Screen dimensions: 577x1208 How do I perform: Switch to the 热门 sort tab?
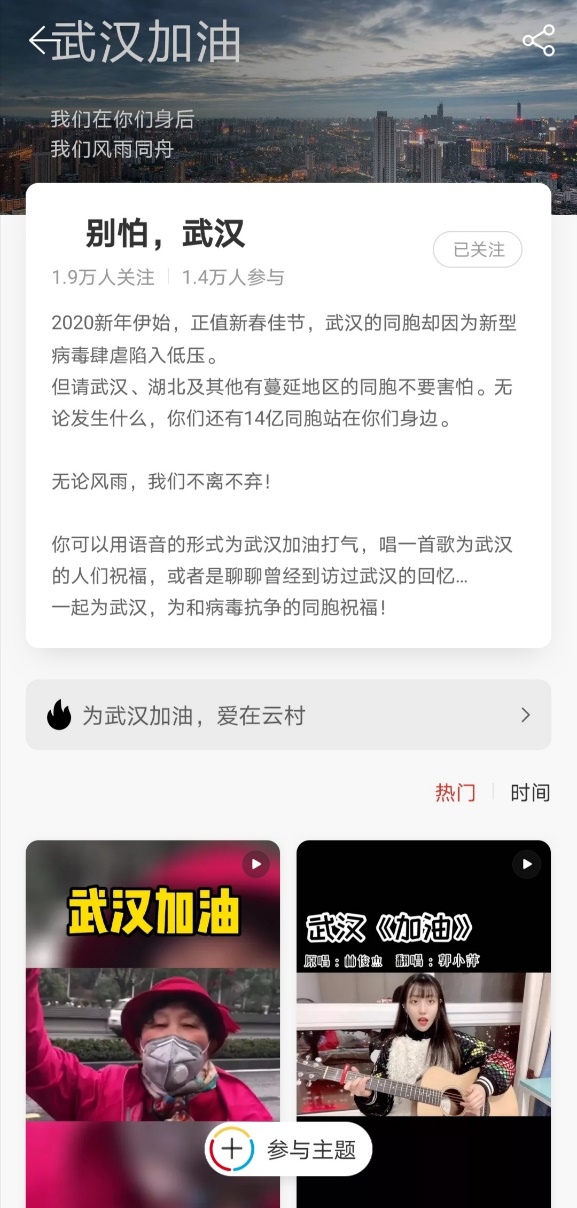tap(455, 793)
